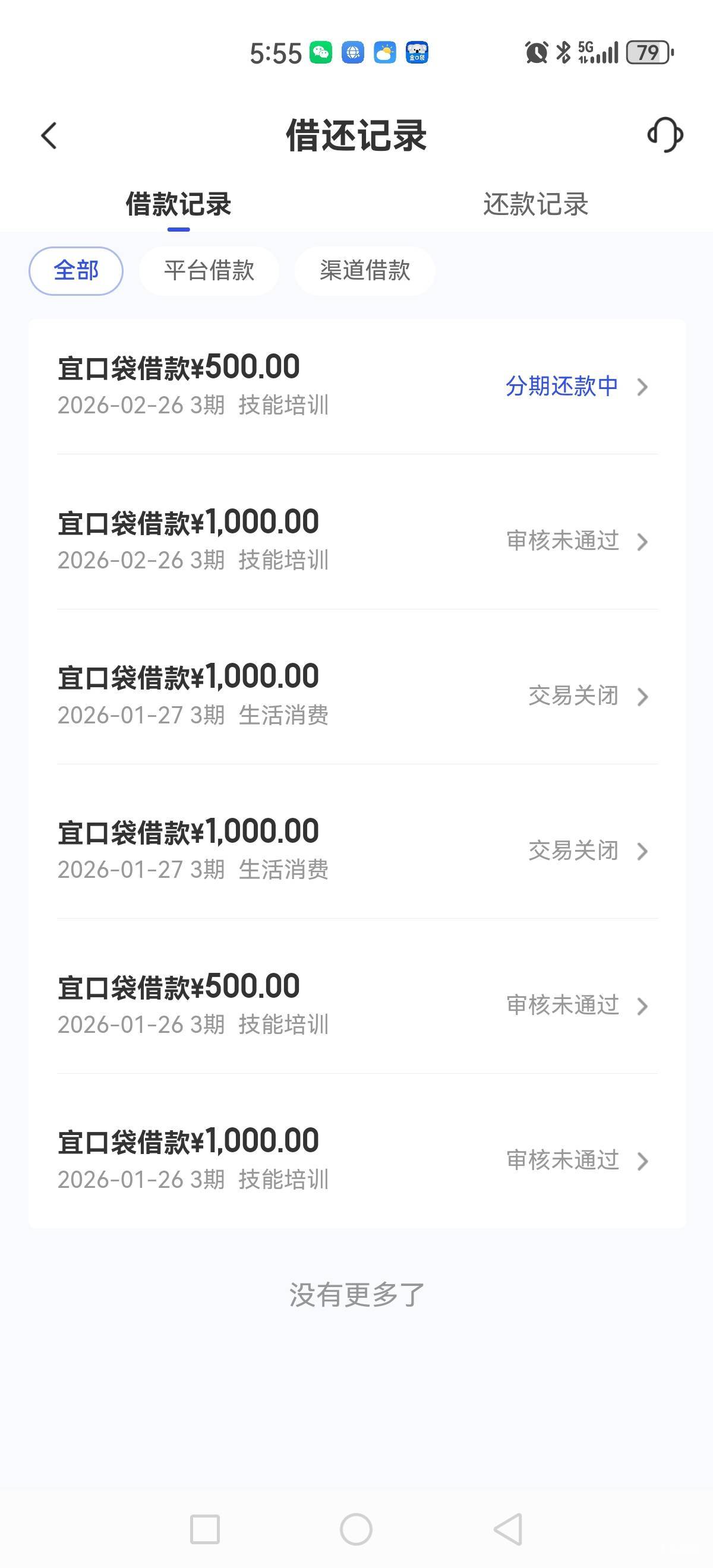This screenshot has height=1568, width=713.
Task: Open the ¥500.00 loan marked 分期还款中
Action: (x=357, y=386)
